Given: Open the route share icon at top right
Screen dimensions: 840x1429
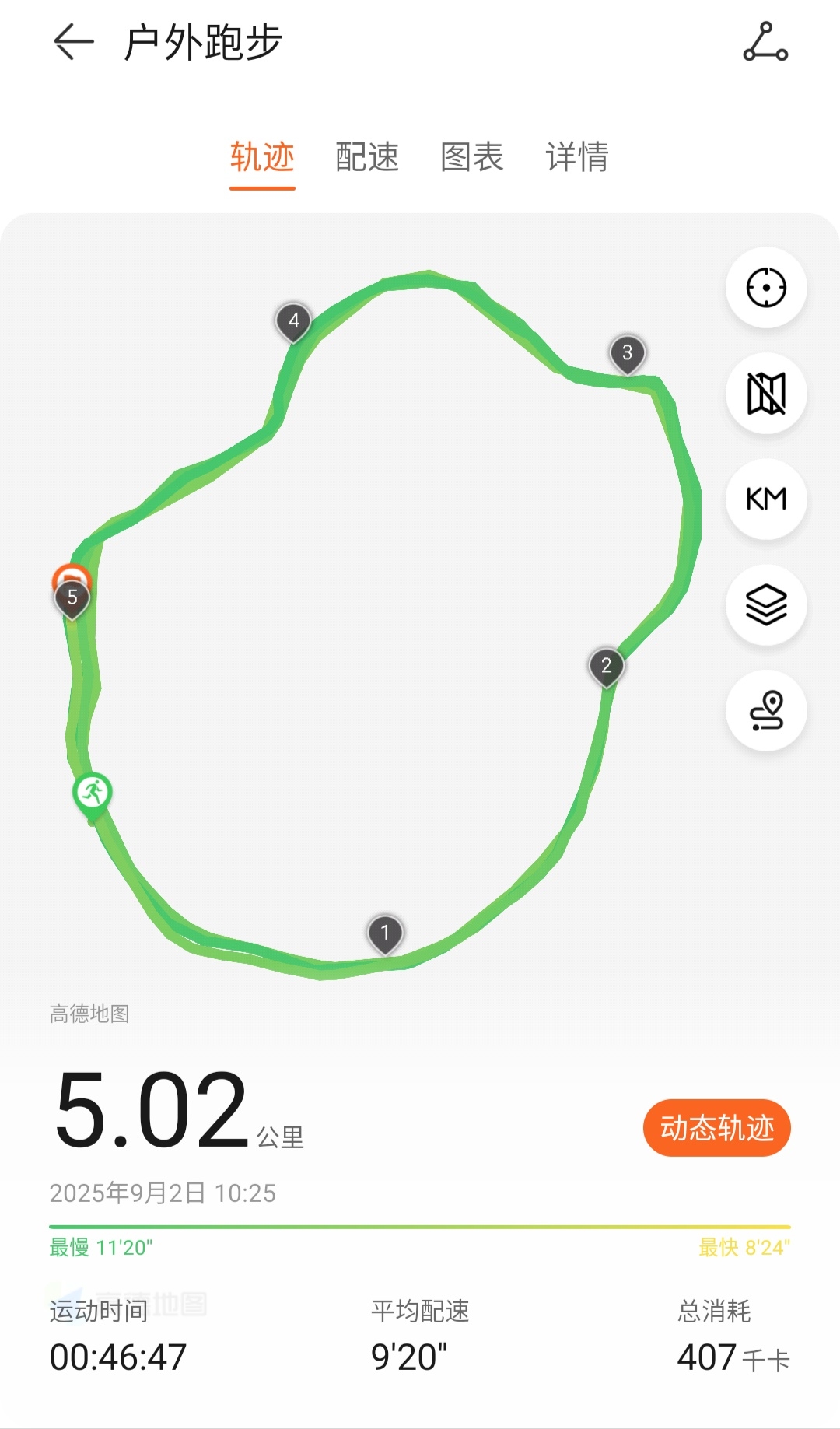Looking at the screenshot, I should tap(765, 42).
